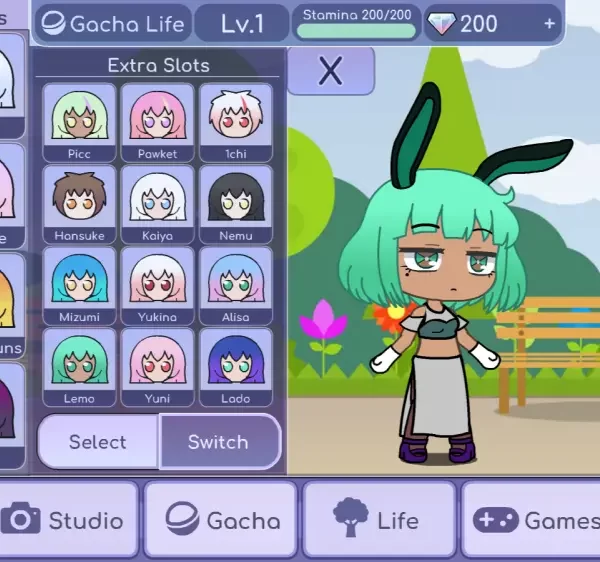Tap the Lemo character slot
600x562 pixels.
point(79,367)
